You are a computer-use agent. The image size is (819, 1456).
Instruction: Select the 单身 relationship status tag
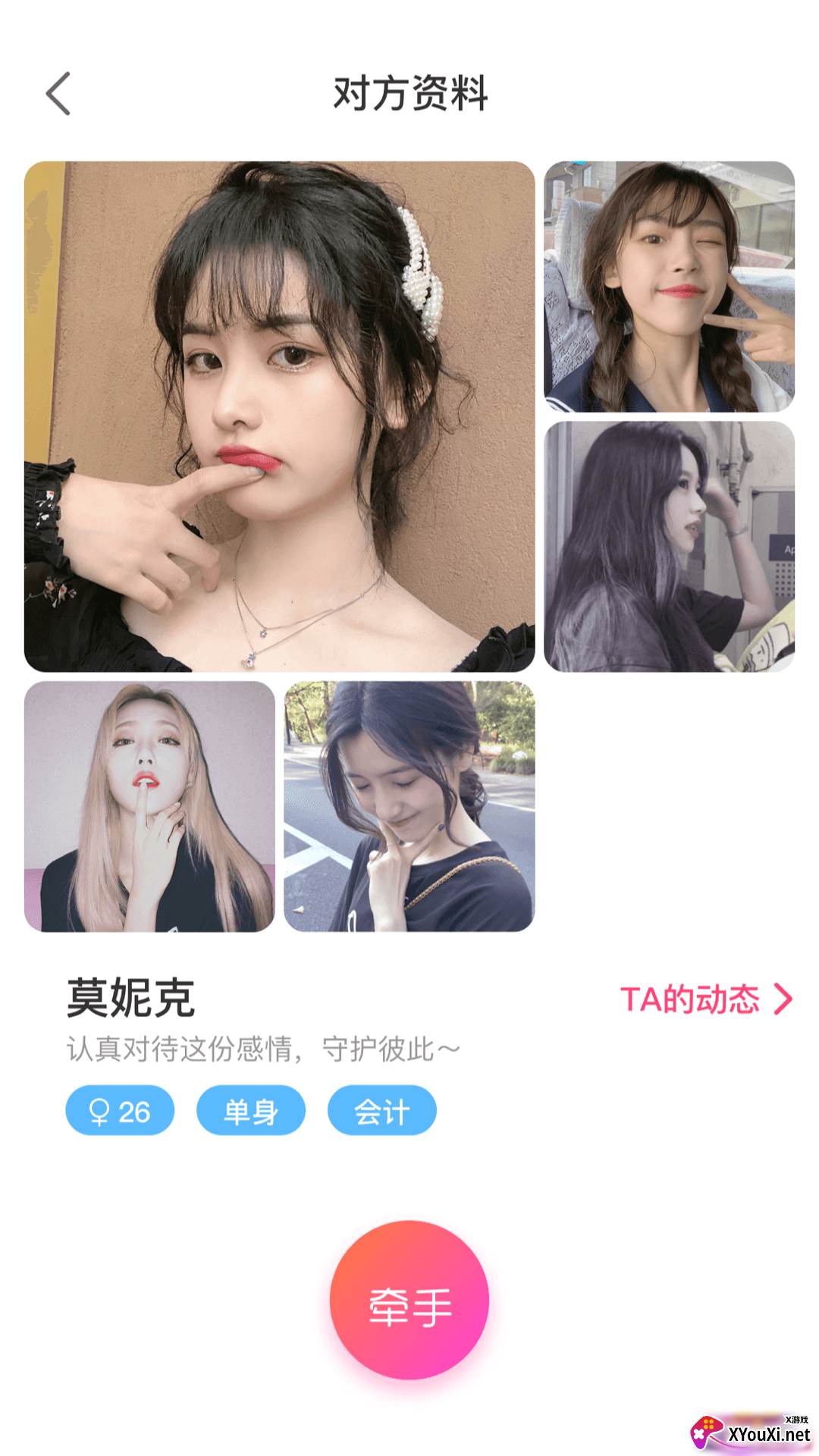(x=250, y=1109)
